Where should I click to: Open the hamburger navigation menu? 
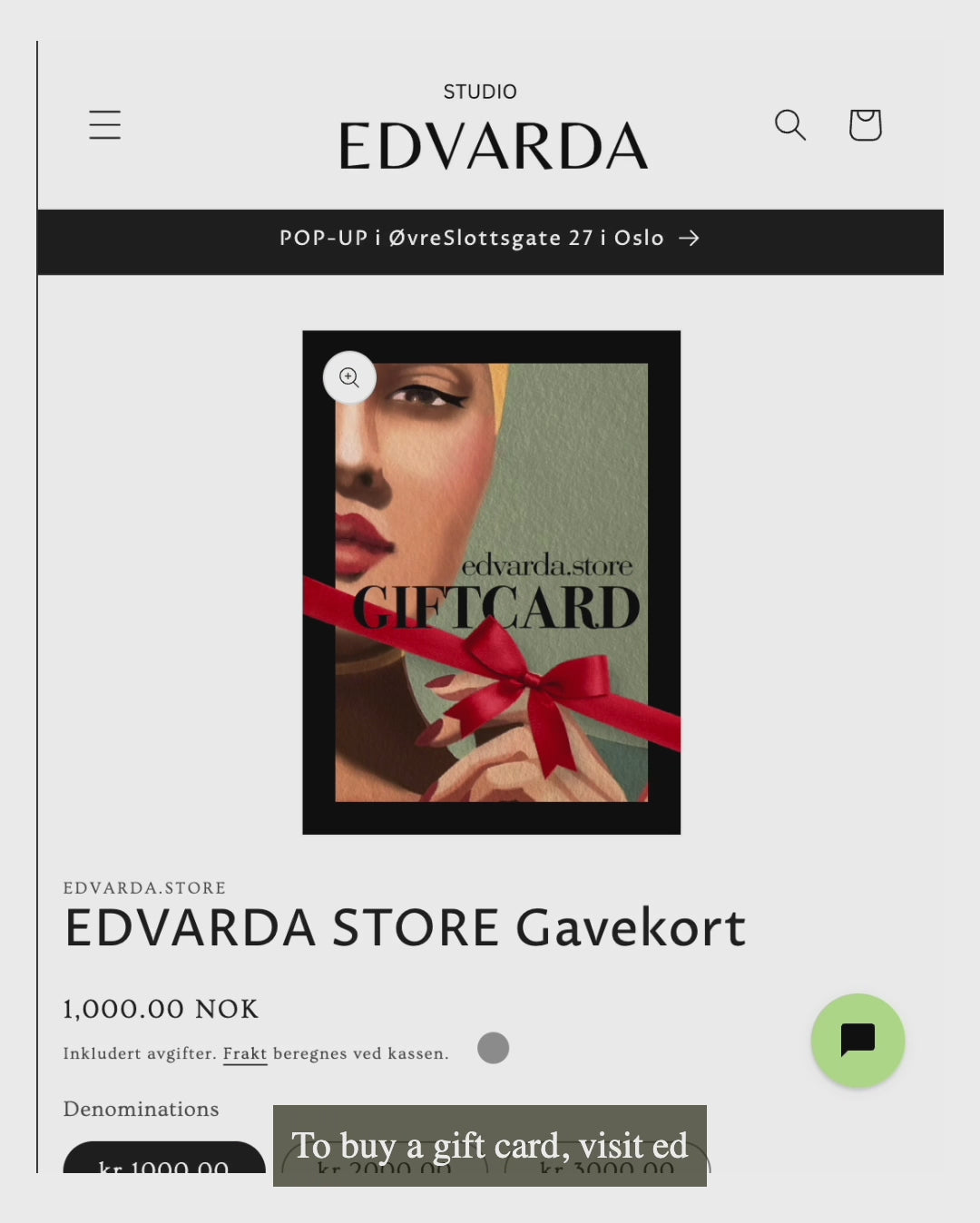click(105, 124)
